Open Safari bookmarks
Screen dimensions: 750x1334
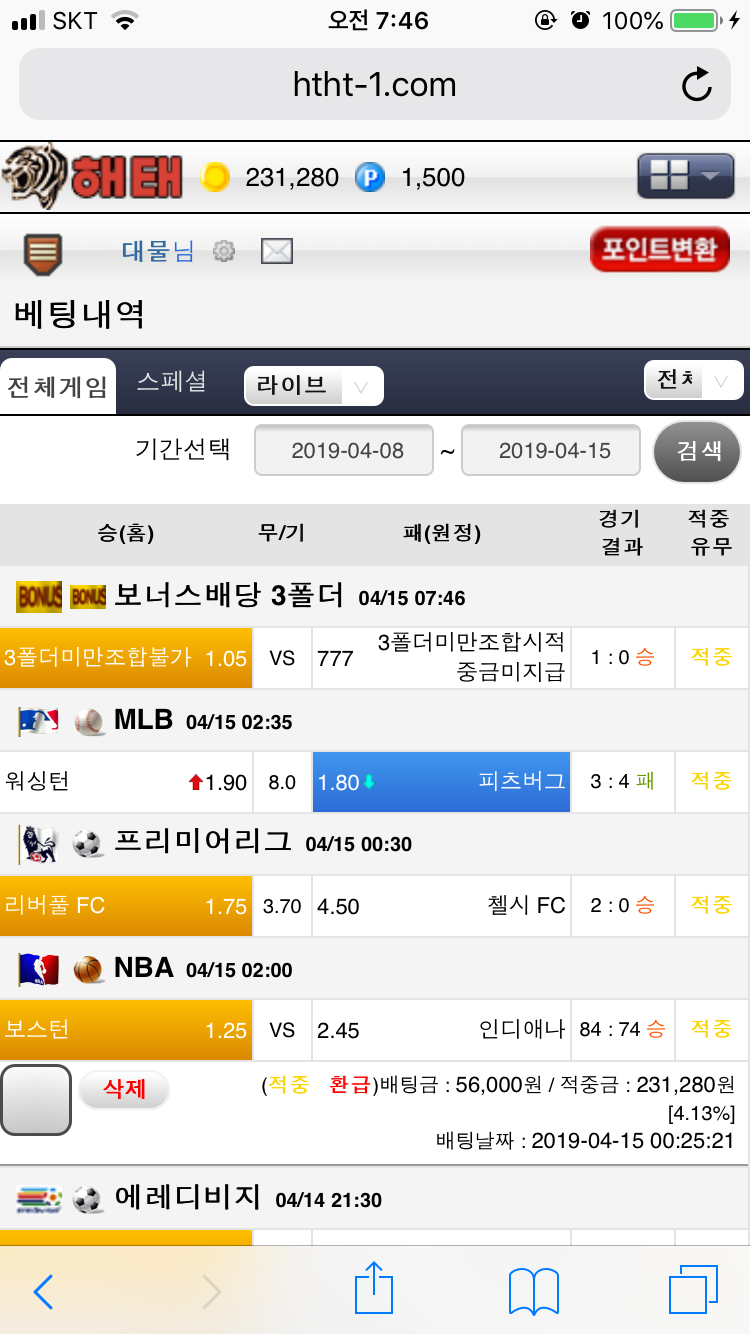[533, 1292]
